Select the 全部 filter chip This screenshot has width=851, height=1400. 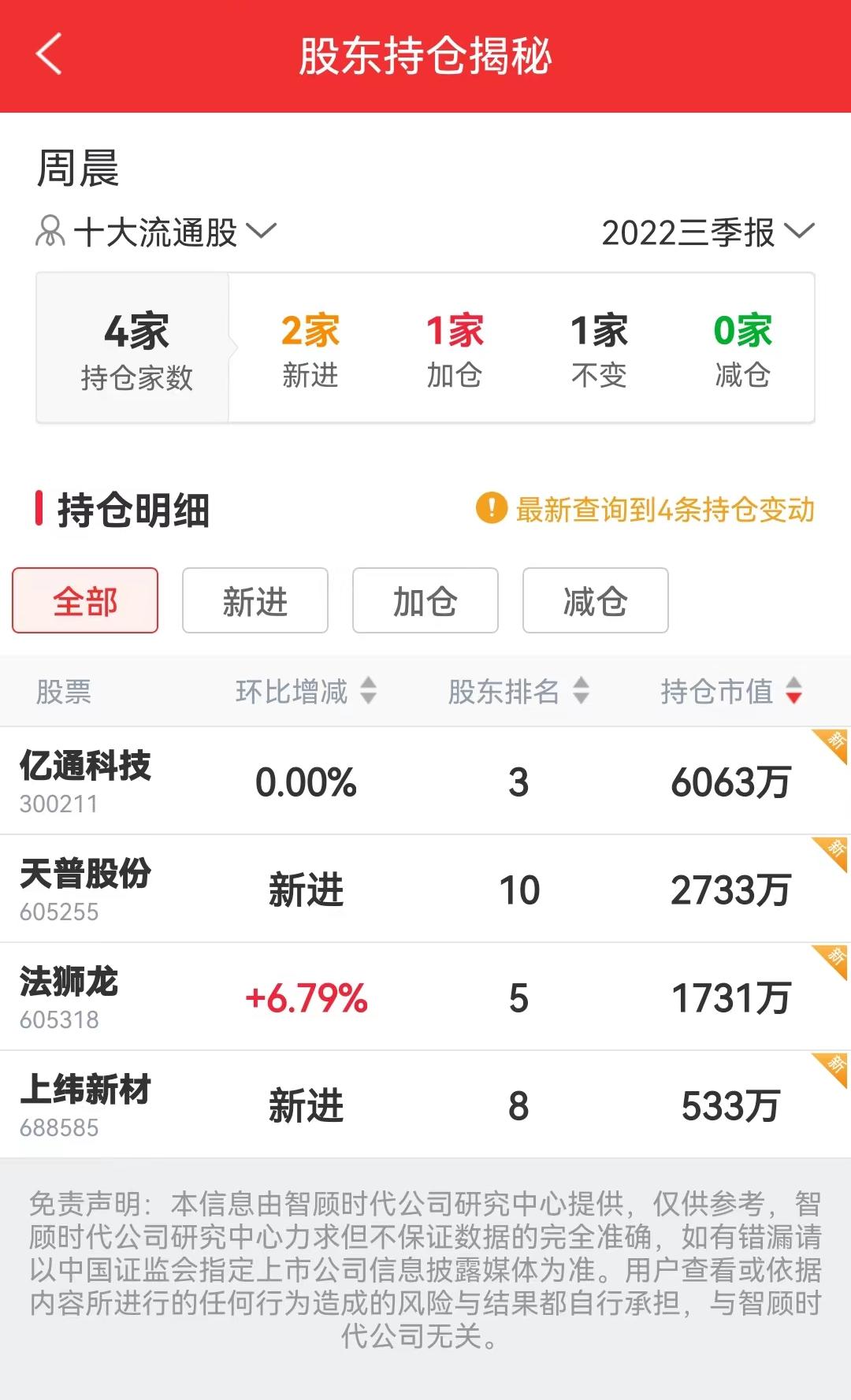click(85, 600)
